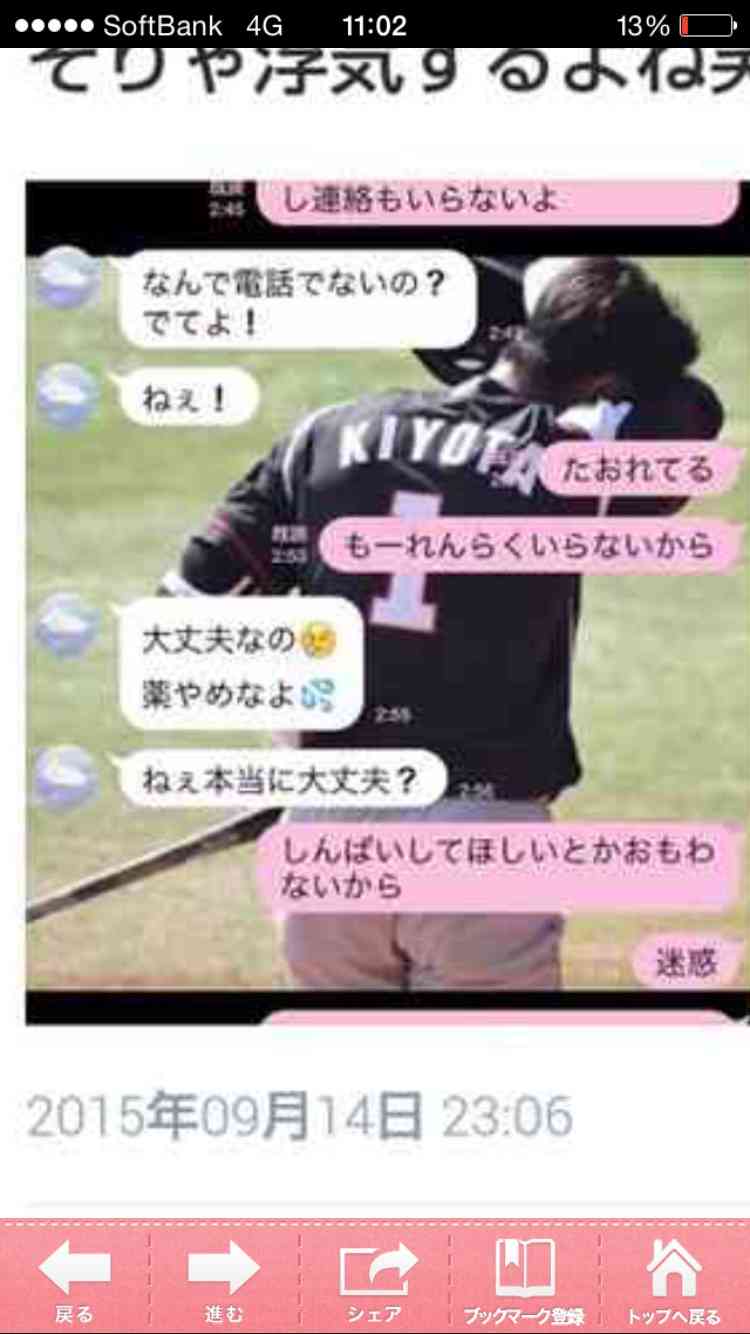750x1334 pixels.
Task: Share this page via シェア
Action: 375,1279
